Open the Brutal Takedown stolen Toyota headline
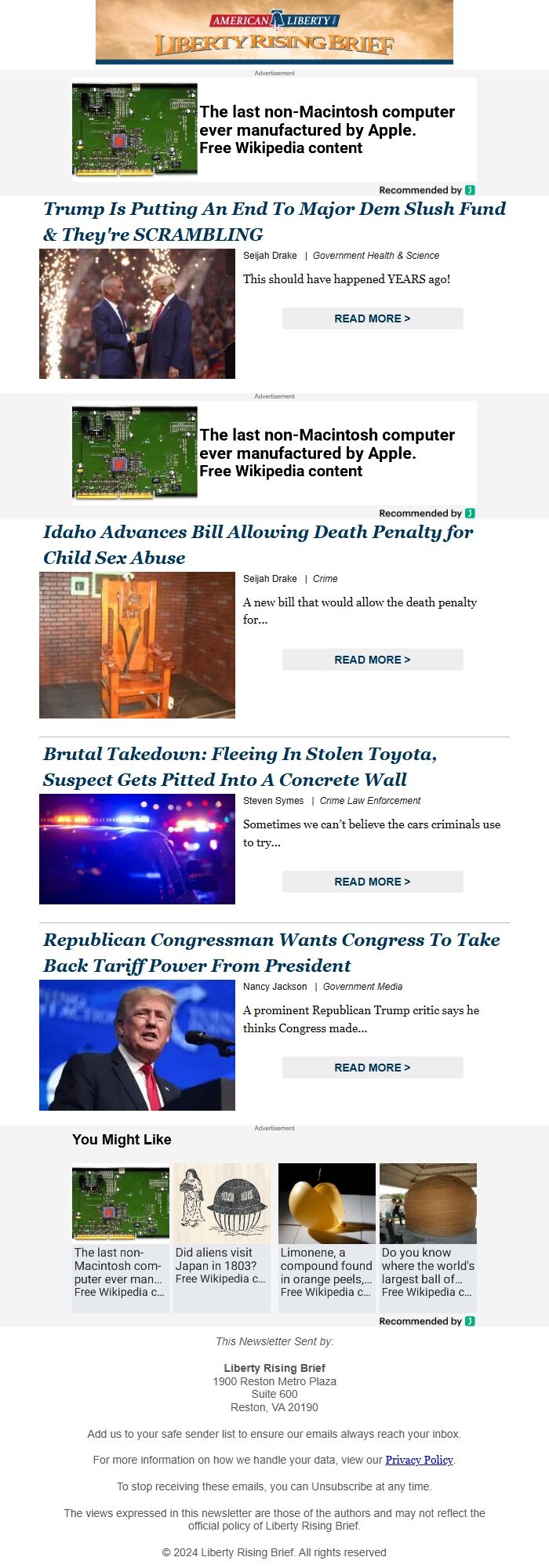This screenshot has height=1568, width=549. [x=239, y=766]
